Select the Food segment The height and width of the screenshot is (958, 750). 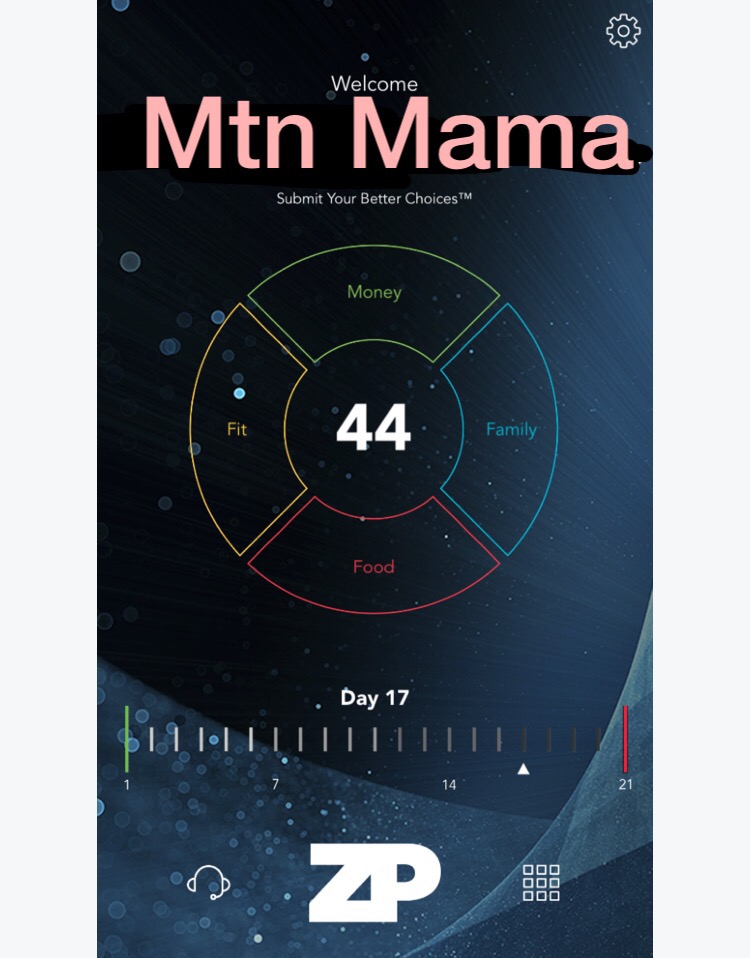373,567
